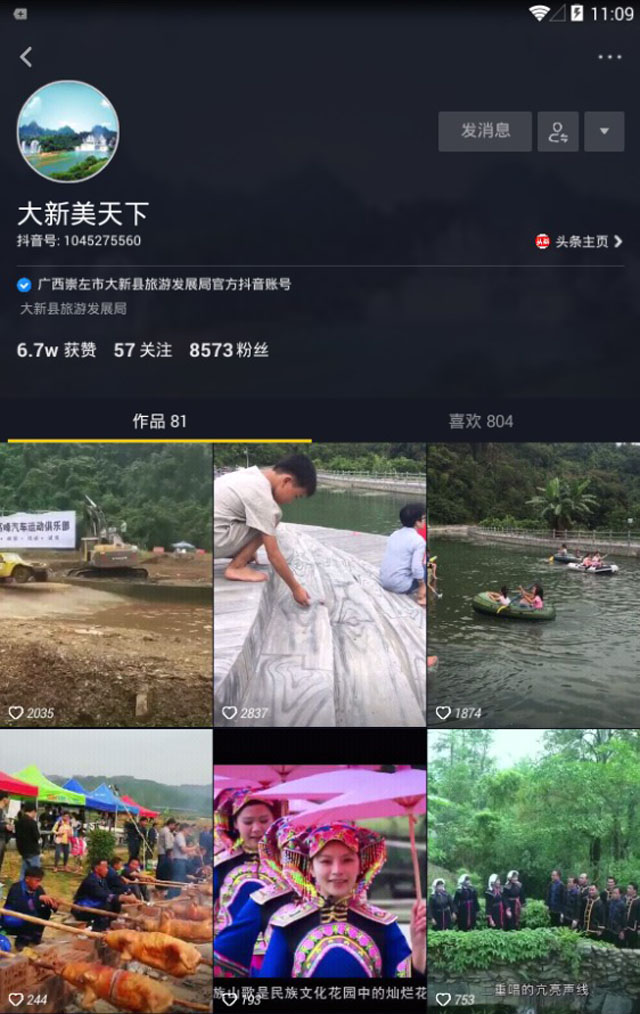Open the rafting video with 1874 likes
This screenshot has width=640, height=1014.
(x=534, y=584)
